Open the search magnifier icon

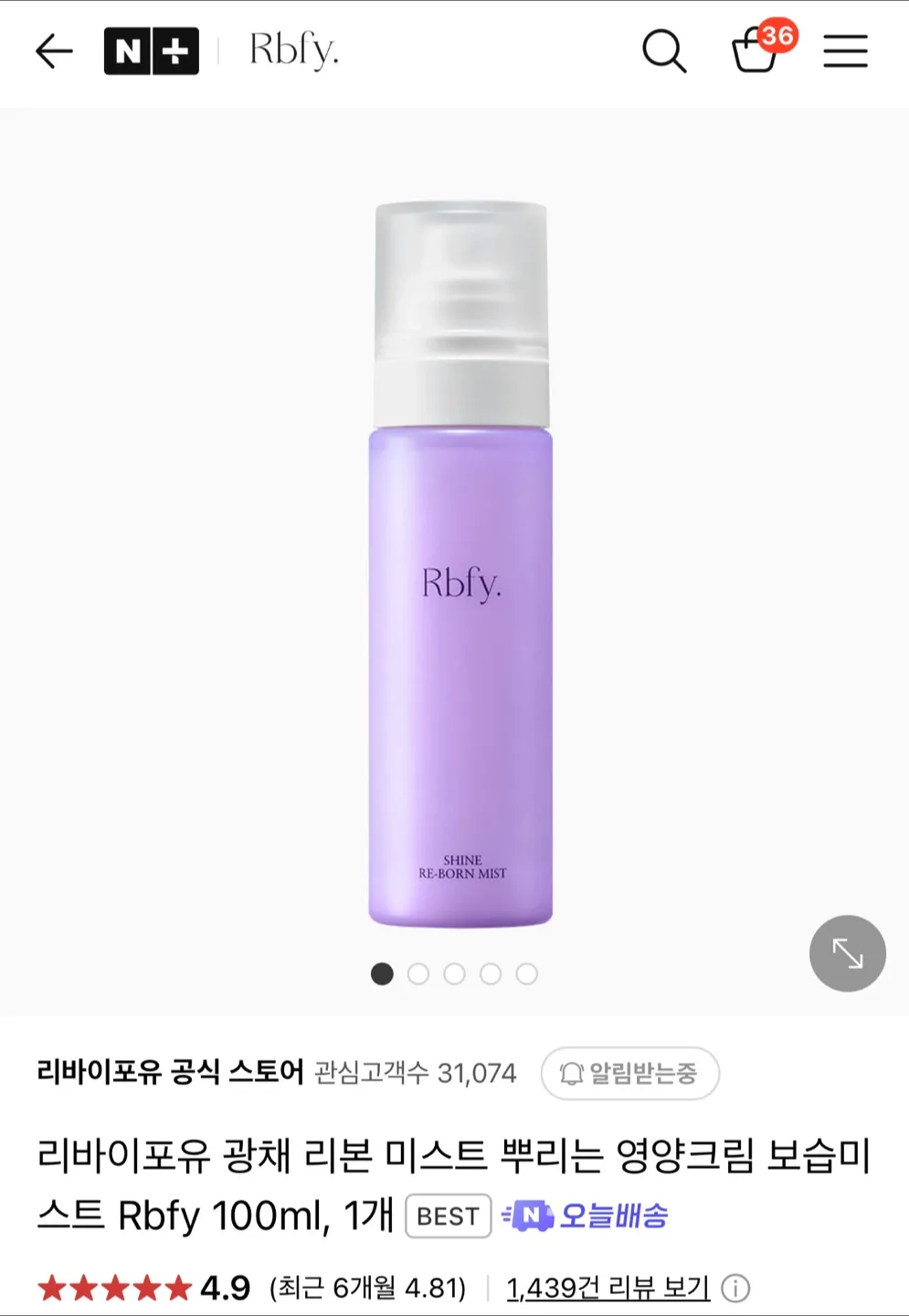click(663, 51)
